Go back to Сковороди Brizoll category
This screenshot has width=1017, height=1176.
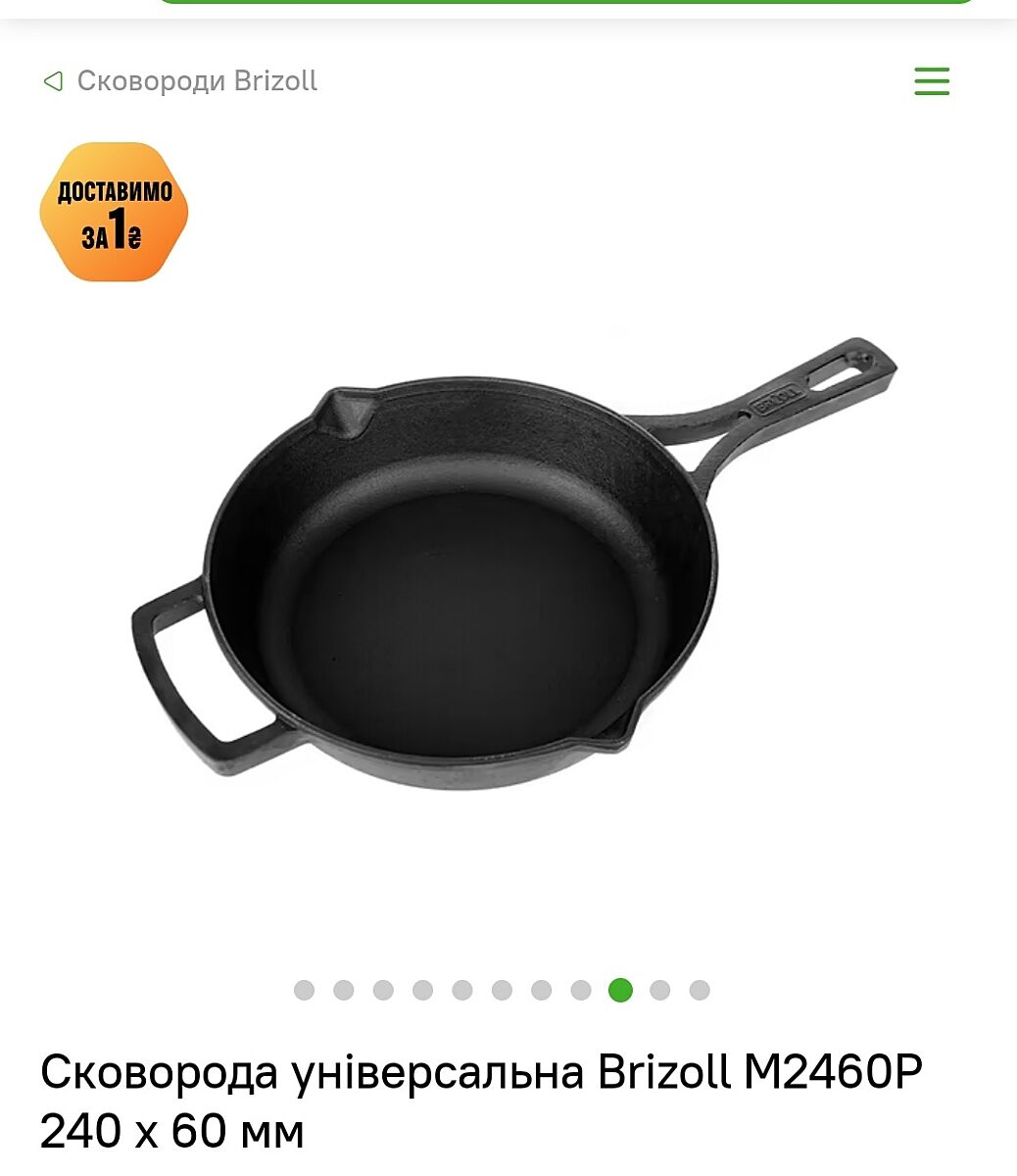(x=181, y=81)
